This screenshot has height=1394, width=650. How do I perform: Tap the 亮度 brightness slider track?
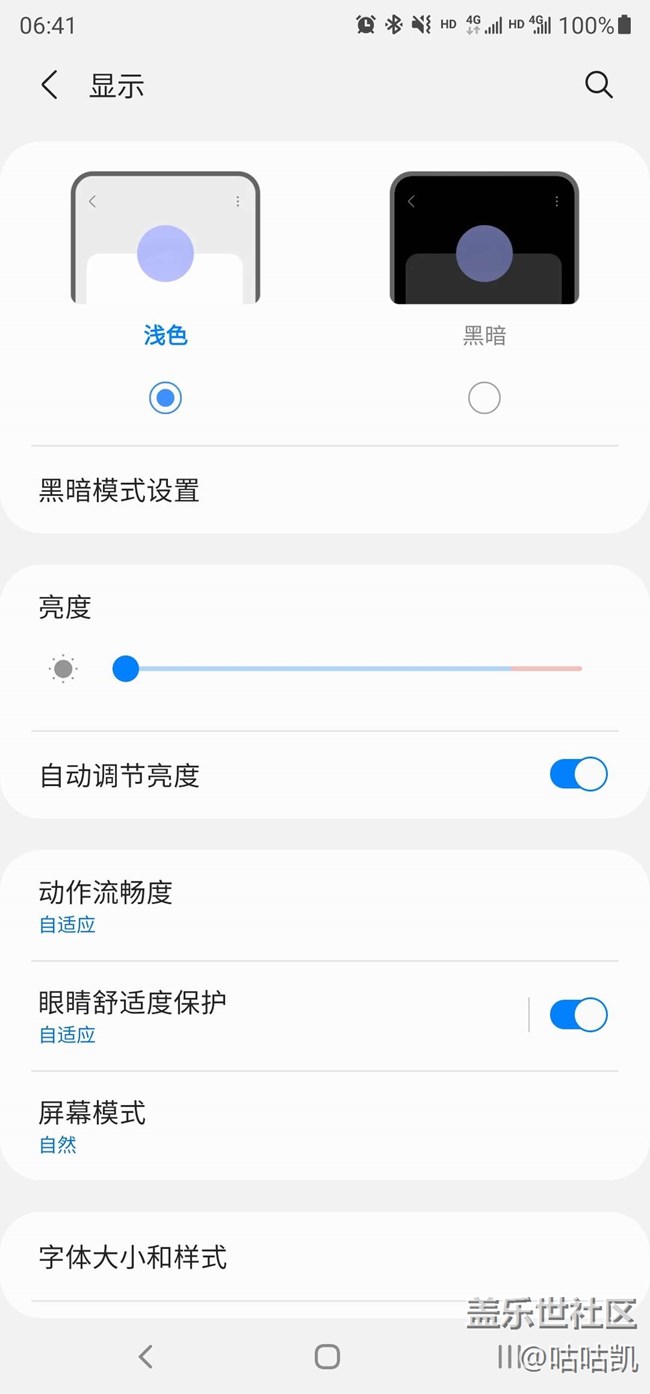[350, 669]
